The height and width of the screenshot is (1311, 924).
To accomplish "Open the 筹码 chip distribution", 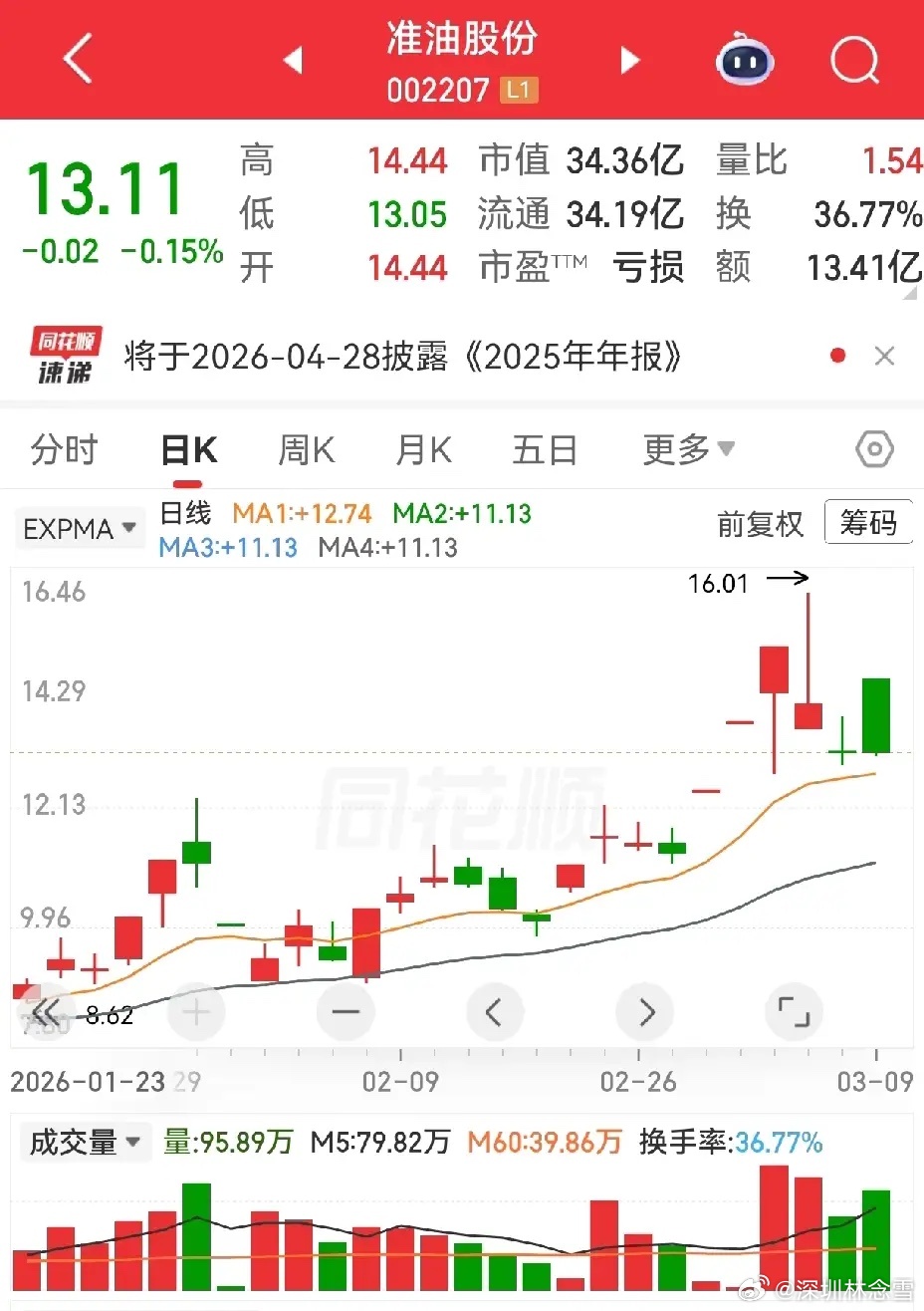I will pyautogui.click(x=868, y=522).
